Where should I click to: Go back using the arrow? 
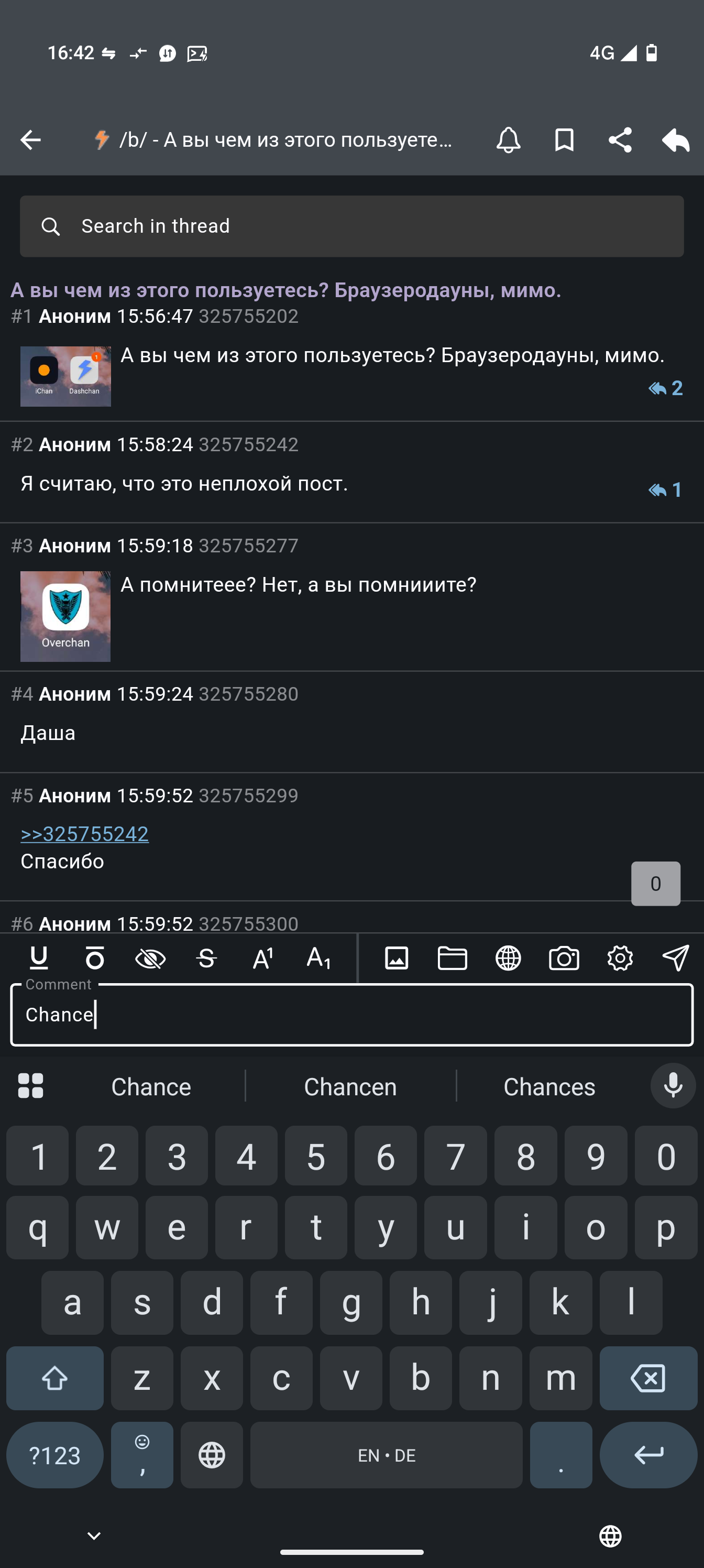[30, 140]
